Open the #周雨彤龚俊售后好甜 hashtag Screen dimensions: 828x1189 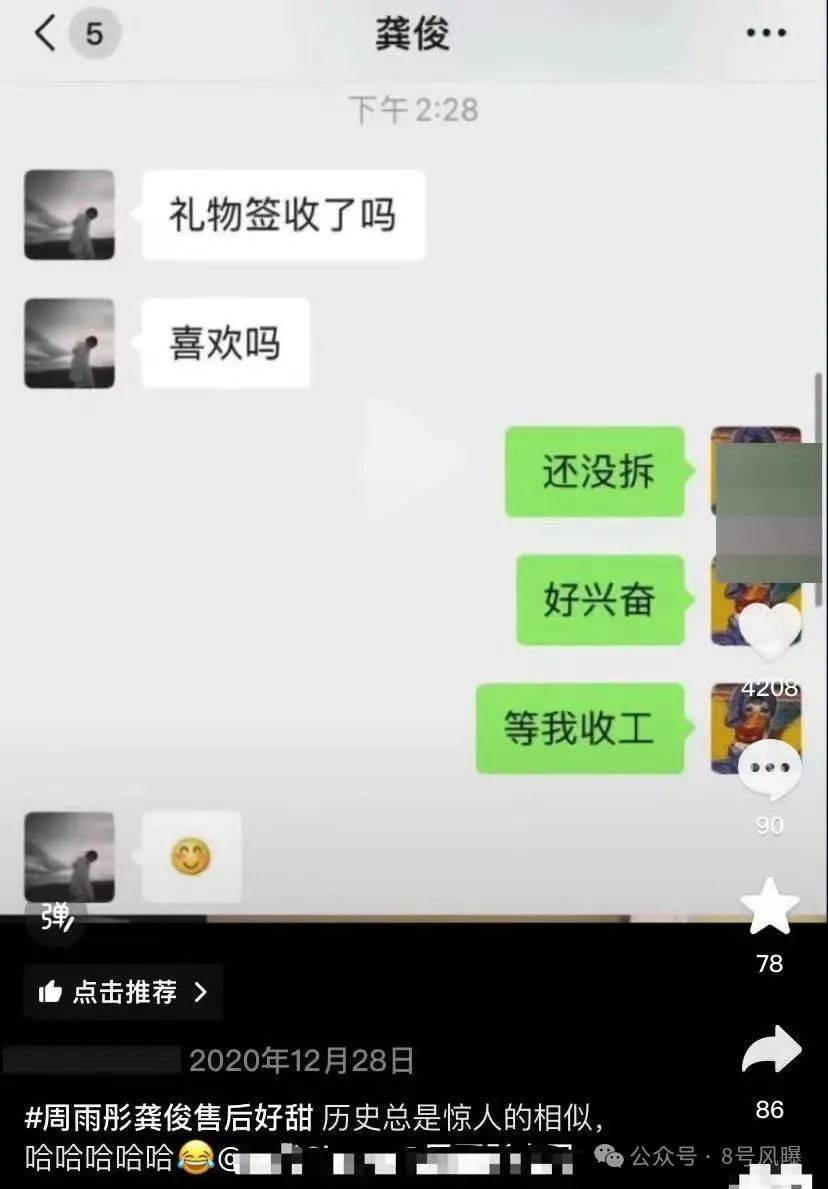point(169,1116)
